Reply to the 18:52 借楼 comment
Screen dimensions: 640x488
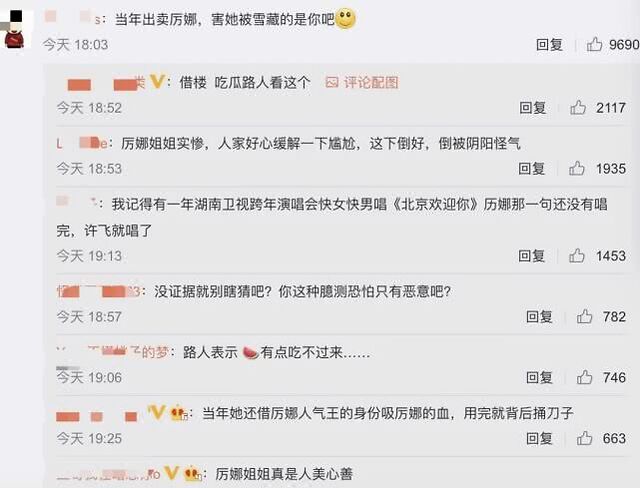533,108
